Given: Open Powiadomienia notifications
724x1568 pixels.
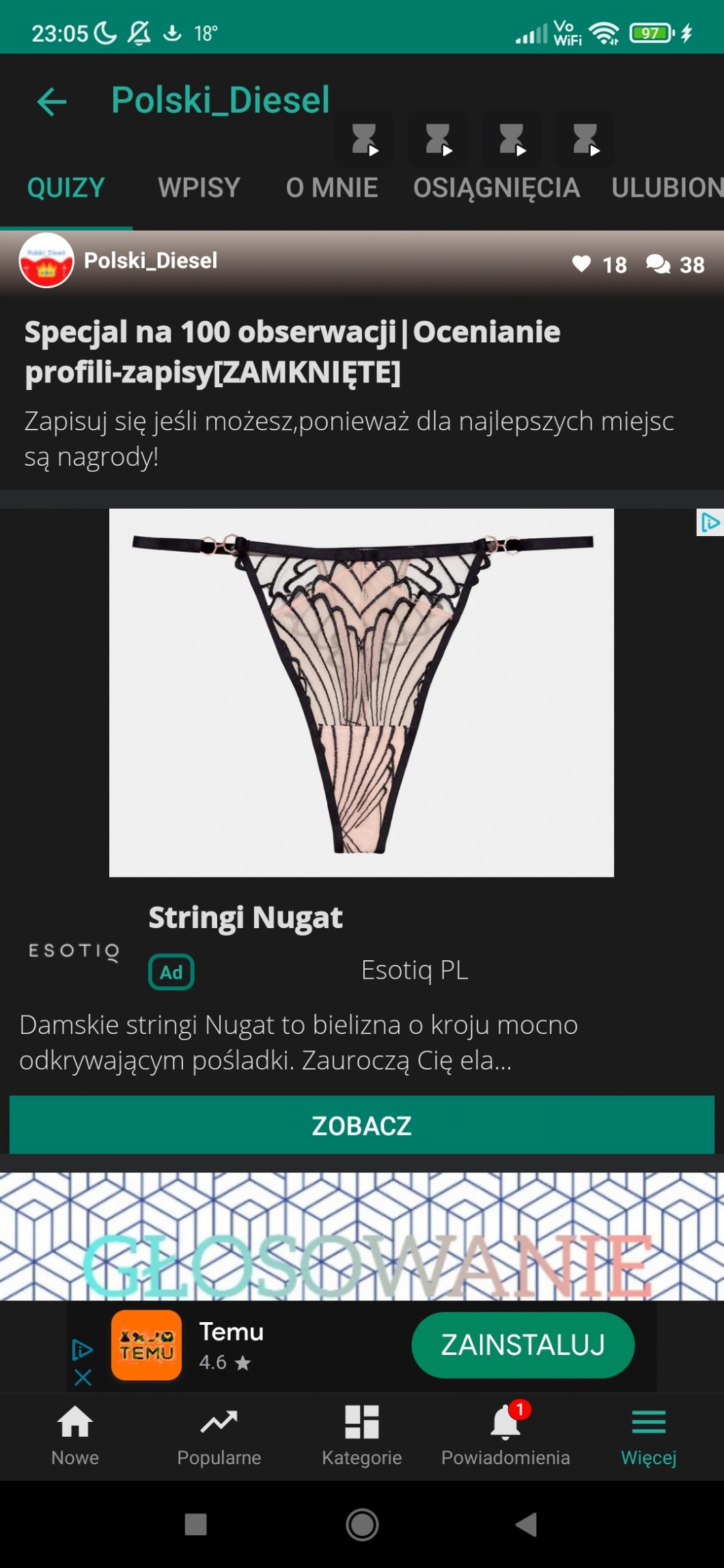Looking at the screenshot, I should point(505,1436).
